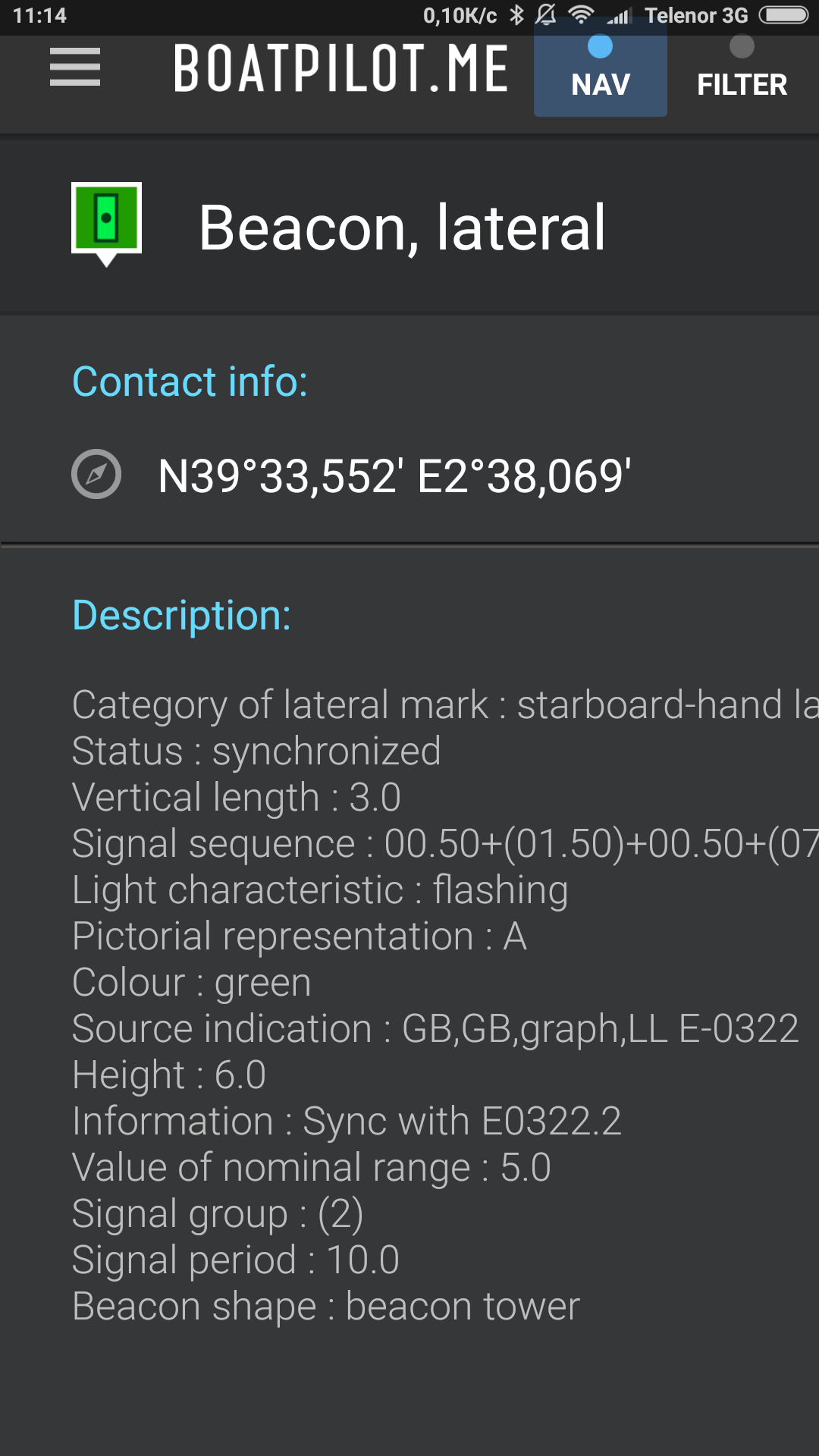Open the hamburger navigation menu
Image resolution: width=819 pixels, height=1456 pixels.
coord(75,67)
